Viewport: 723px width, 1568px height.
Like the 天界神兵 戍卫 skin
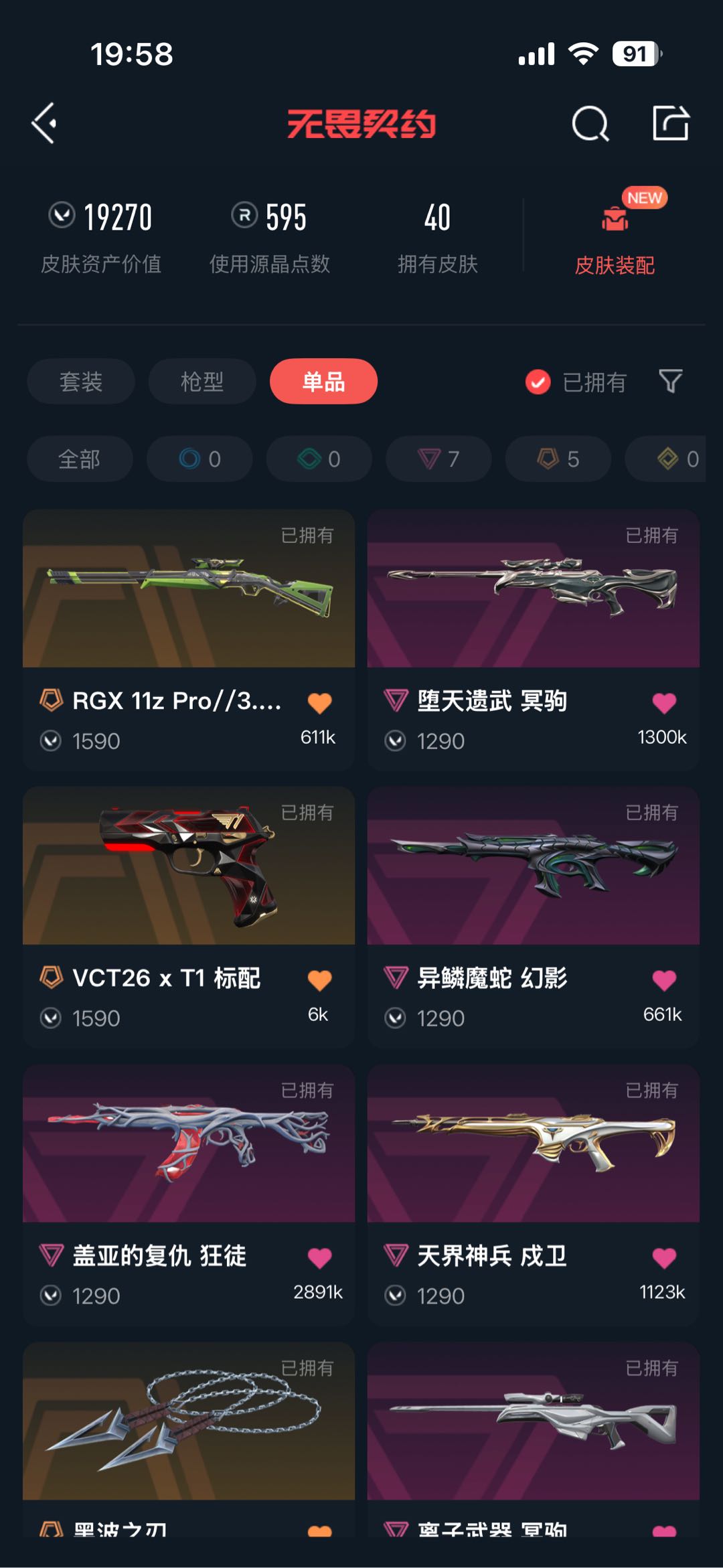pos(664,1257)
